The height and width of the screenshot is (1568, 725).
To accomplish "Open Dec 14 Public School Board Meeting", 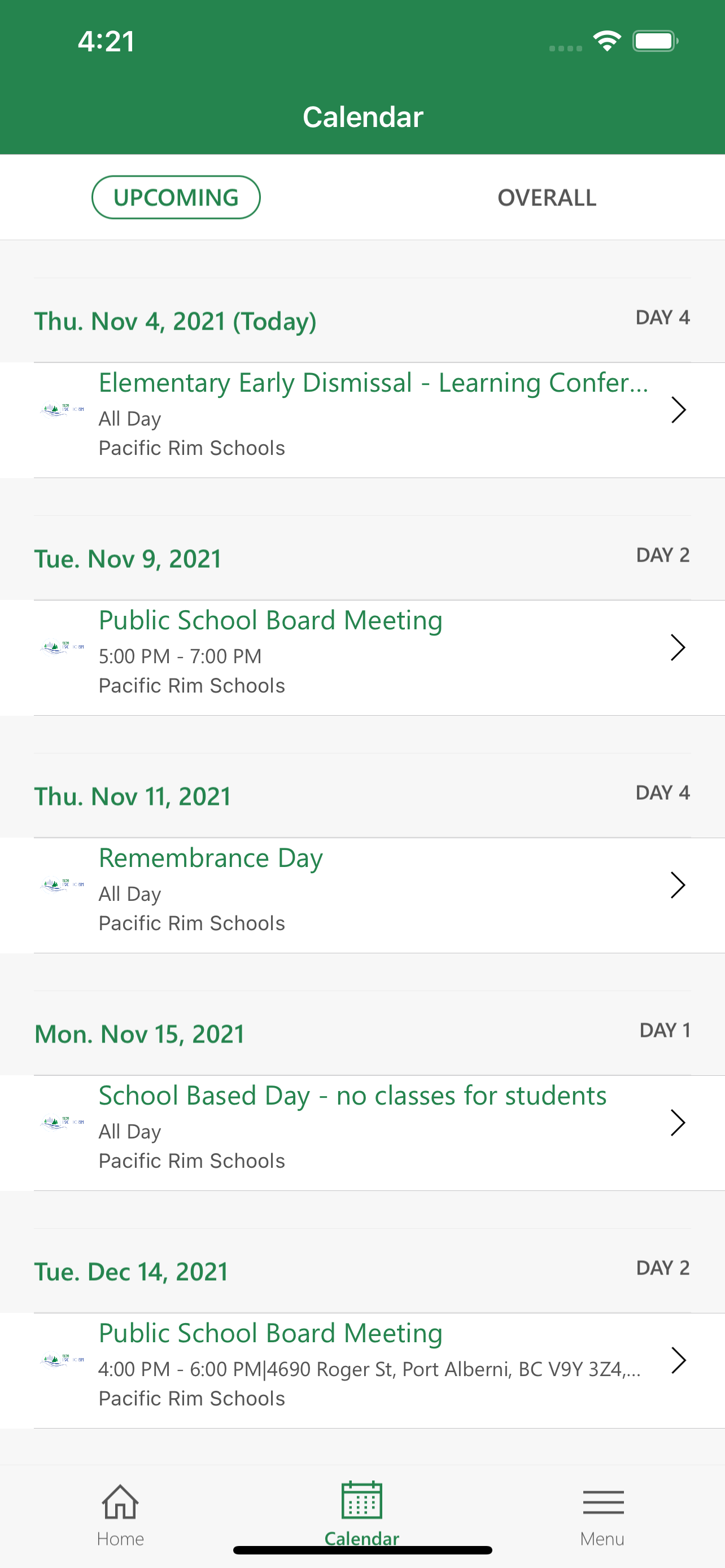I will [362, 1370].
